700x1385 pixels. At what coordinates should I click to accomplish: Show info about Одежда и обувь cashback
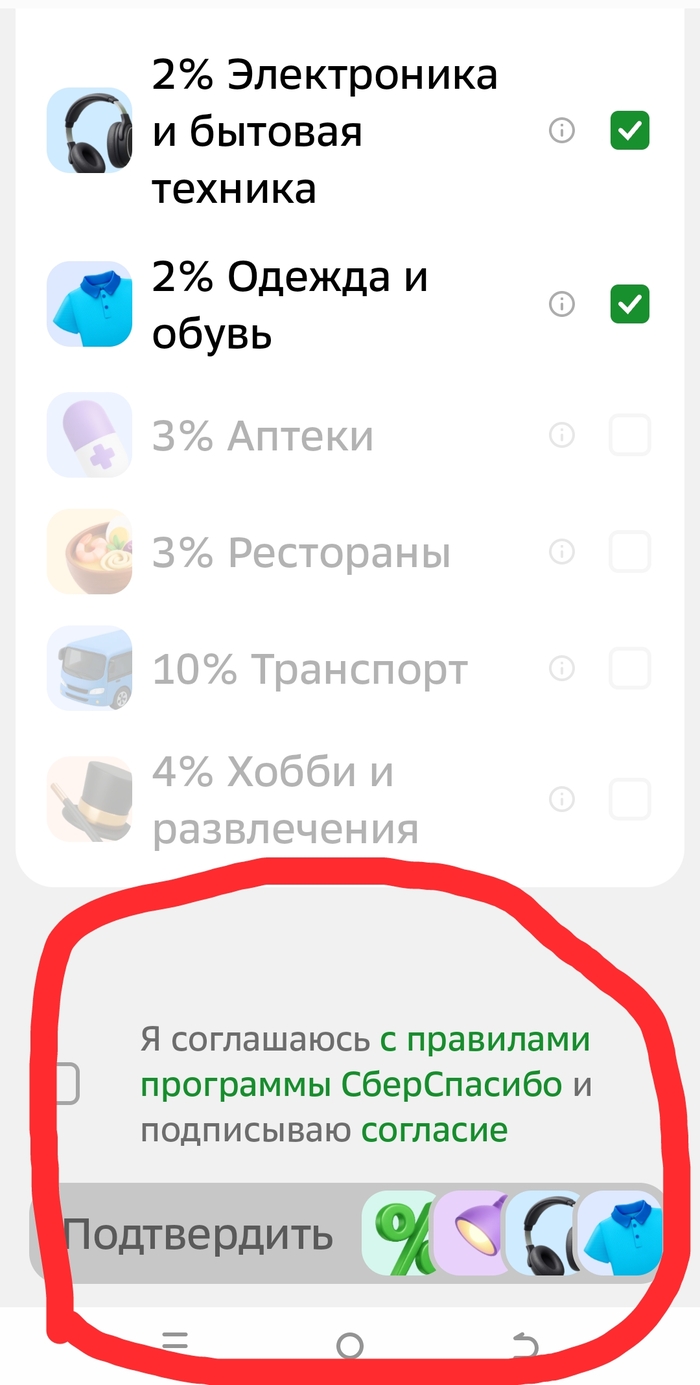(562, 304)
